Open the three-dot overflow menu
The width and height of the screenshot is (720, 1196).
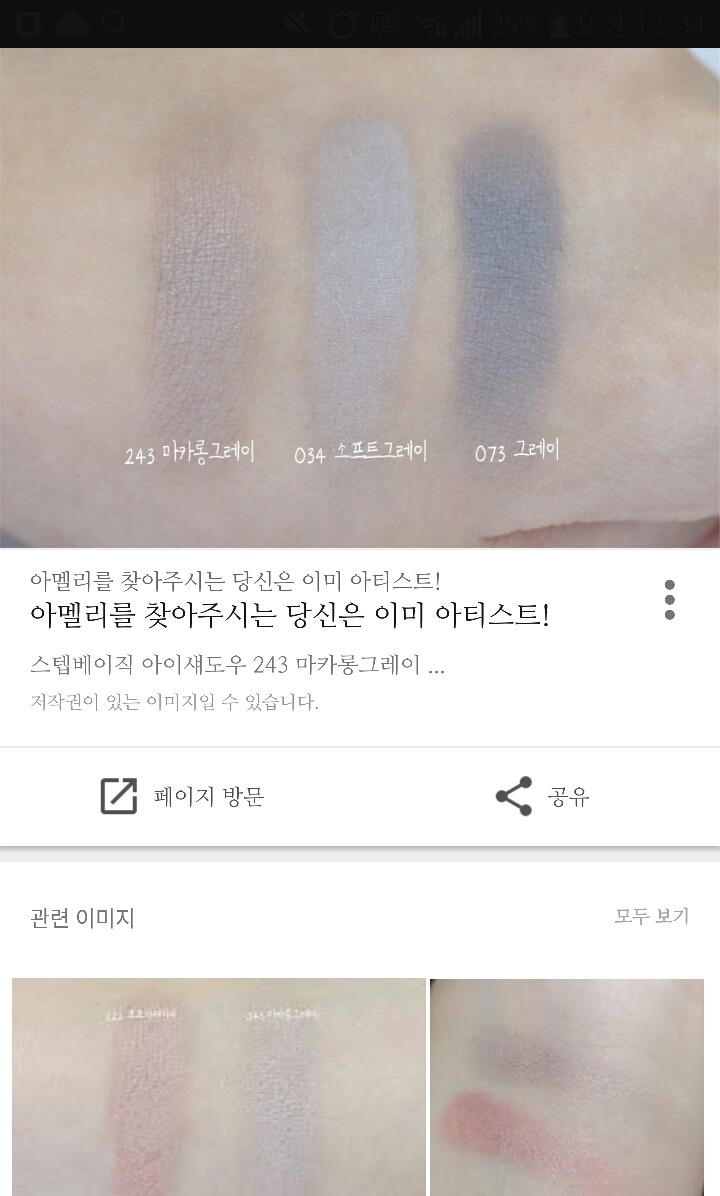(x=669, y=600)
